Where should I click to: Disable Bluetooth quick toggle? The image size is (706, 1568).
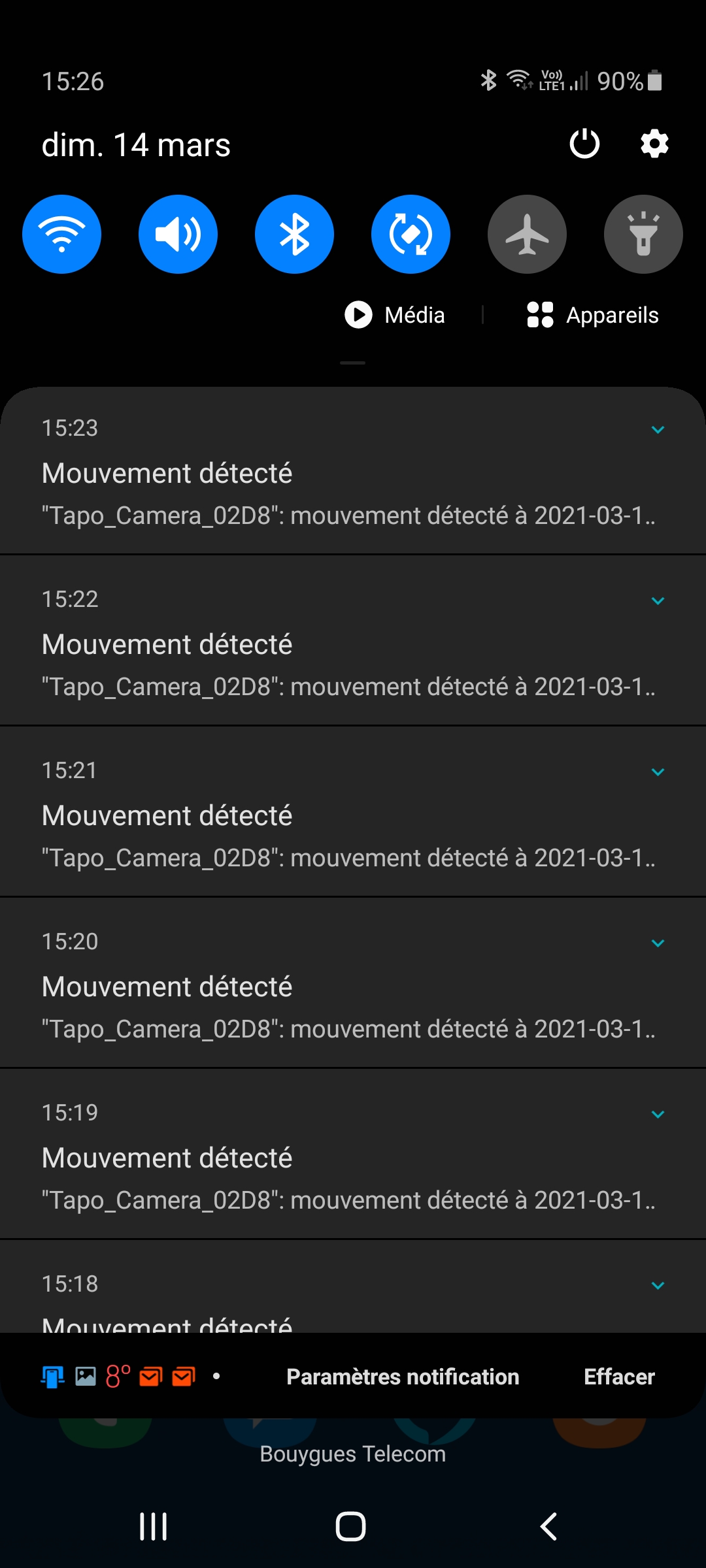[x=294, y=234]
